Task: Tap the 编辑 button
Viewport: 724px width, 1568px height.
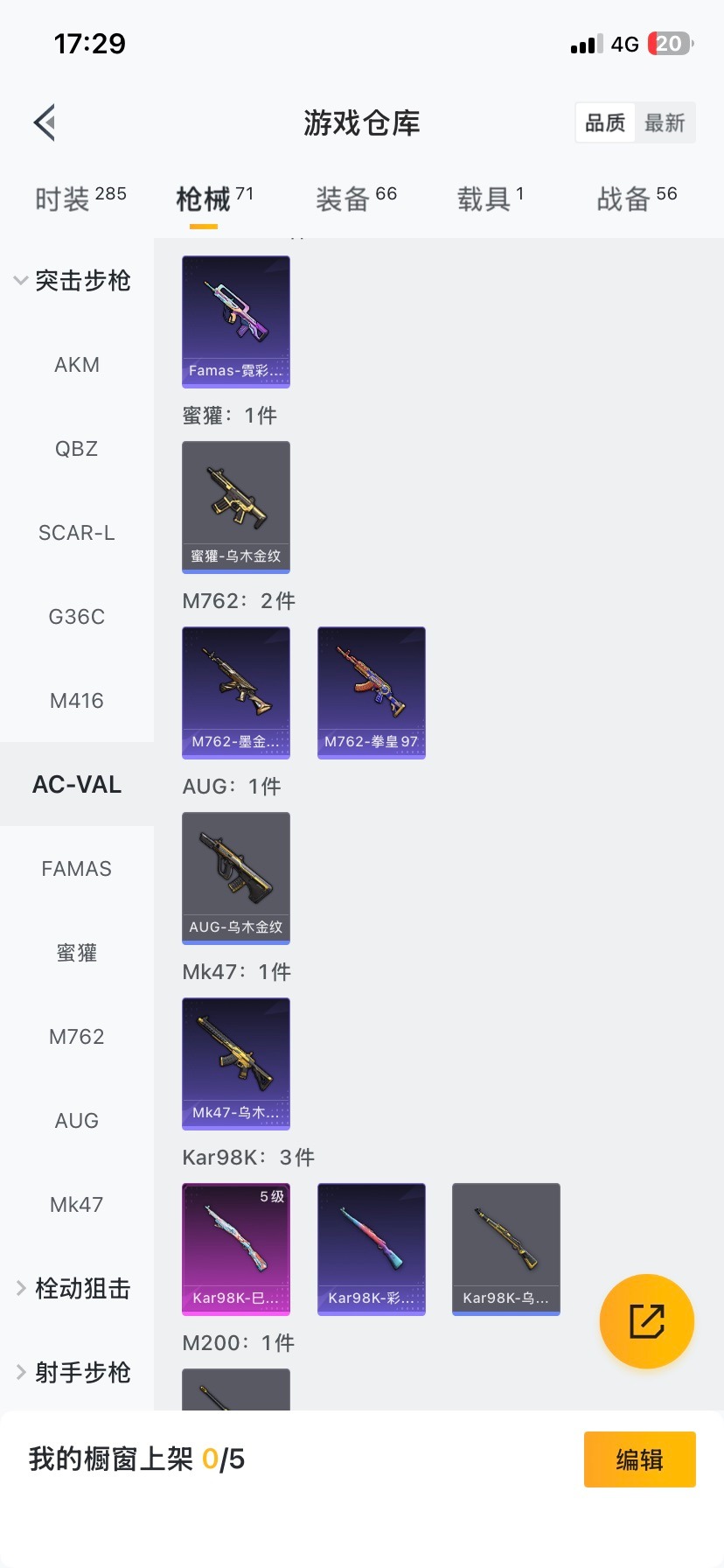Action: 640,1459
